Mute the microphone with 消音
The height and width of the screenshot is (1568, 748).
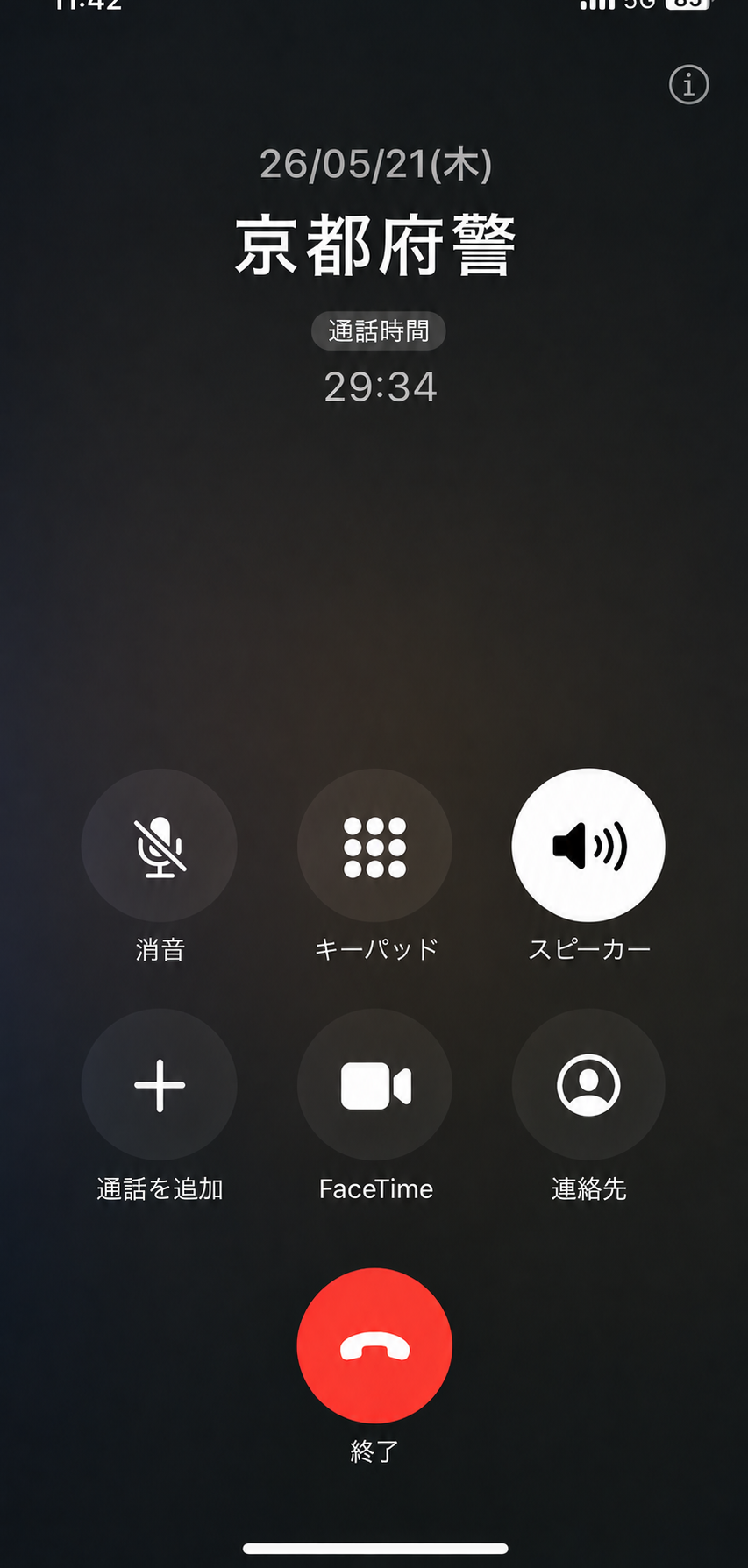point(160,846)
